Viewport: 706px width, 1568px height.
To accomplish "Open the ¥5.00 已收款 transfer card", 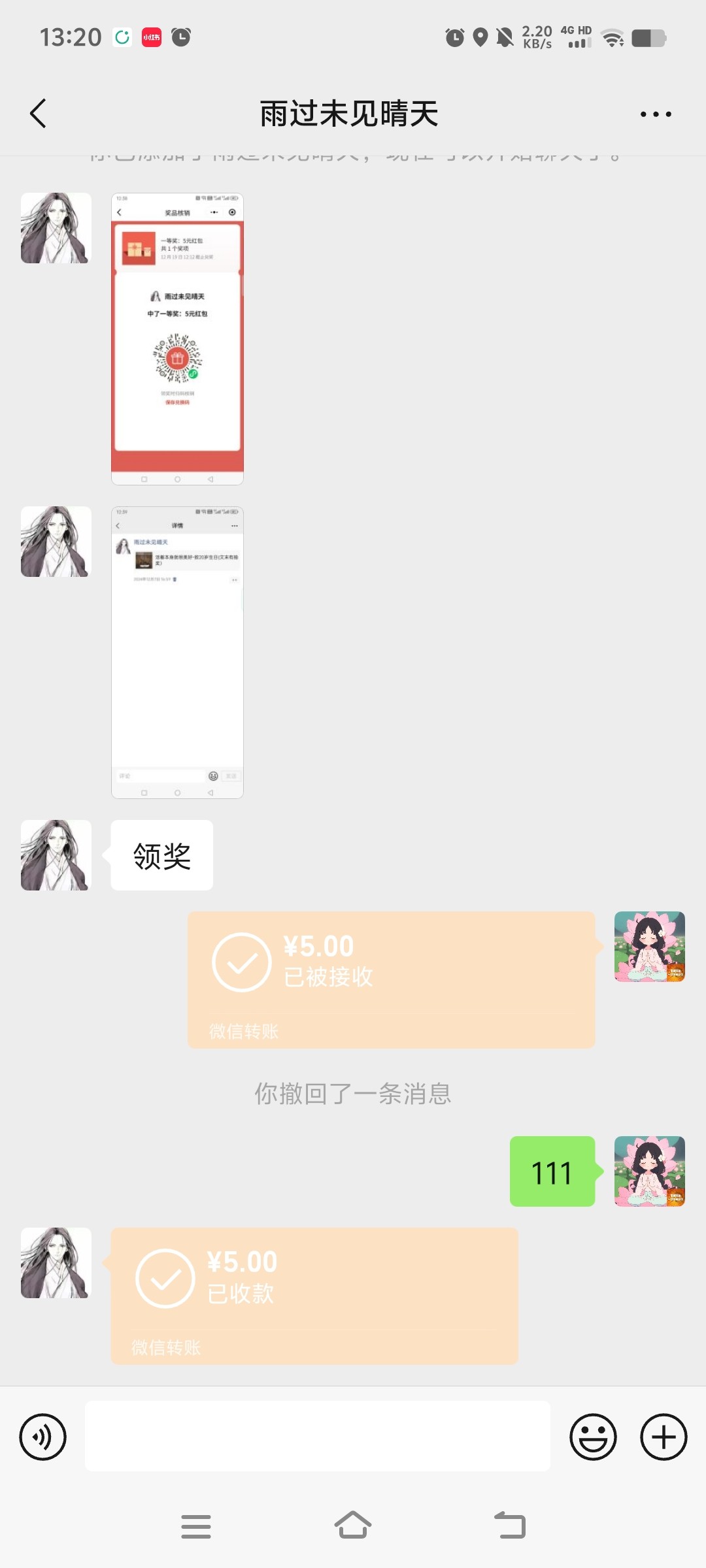I will point(314,1295).
